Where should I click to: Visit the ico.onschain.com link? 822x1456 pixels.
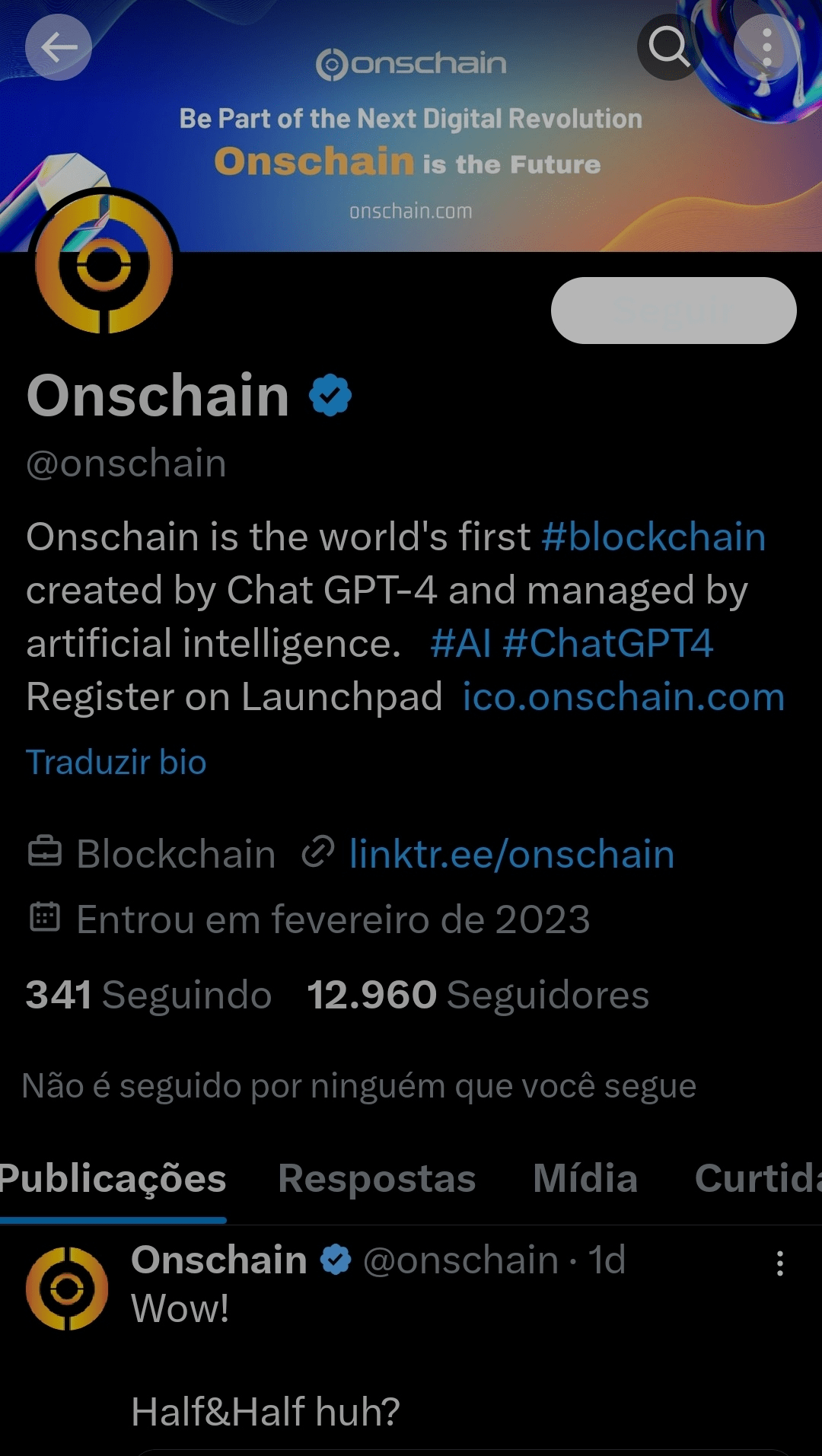click(x=623, y=696)
